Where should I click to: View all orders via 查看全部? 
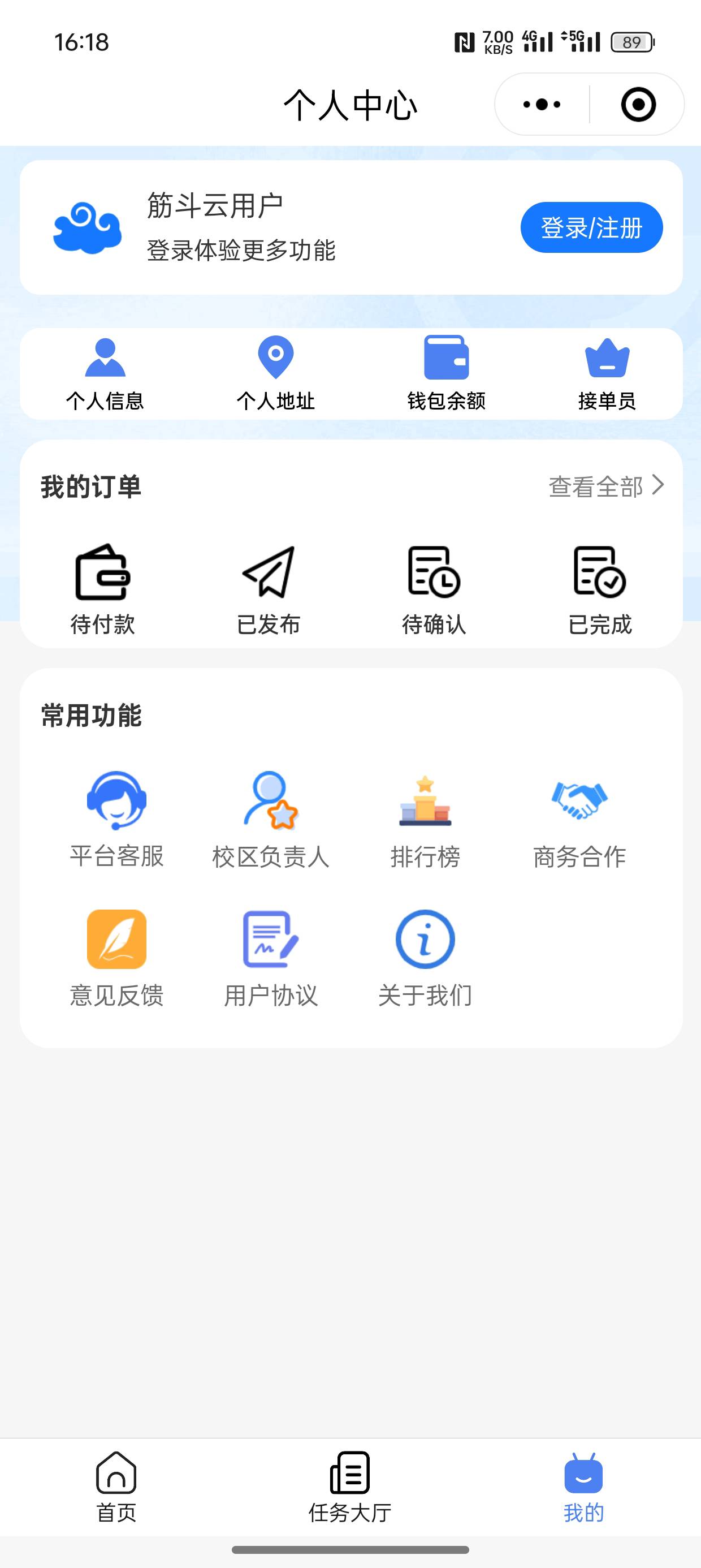[x=605, y=486]
